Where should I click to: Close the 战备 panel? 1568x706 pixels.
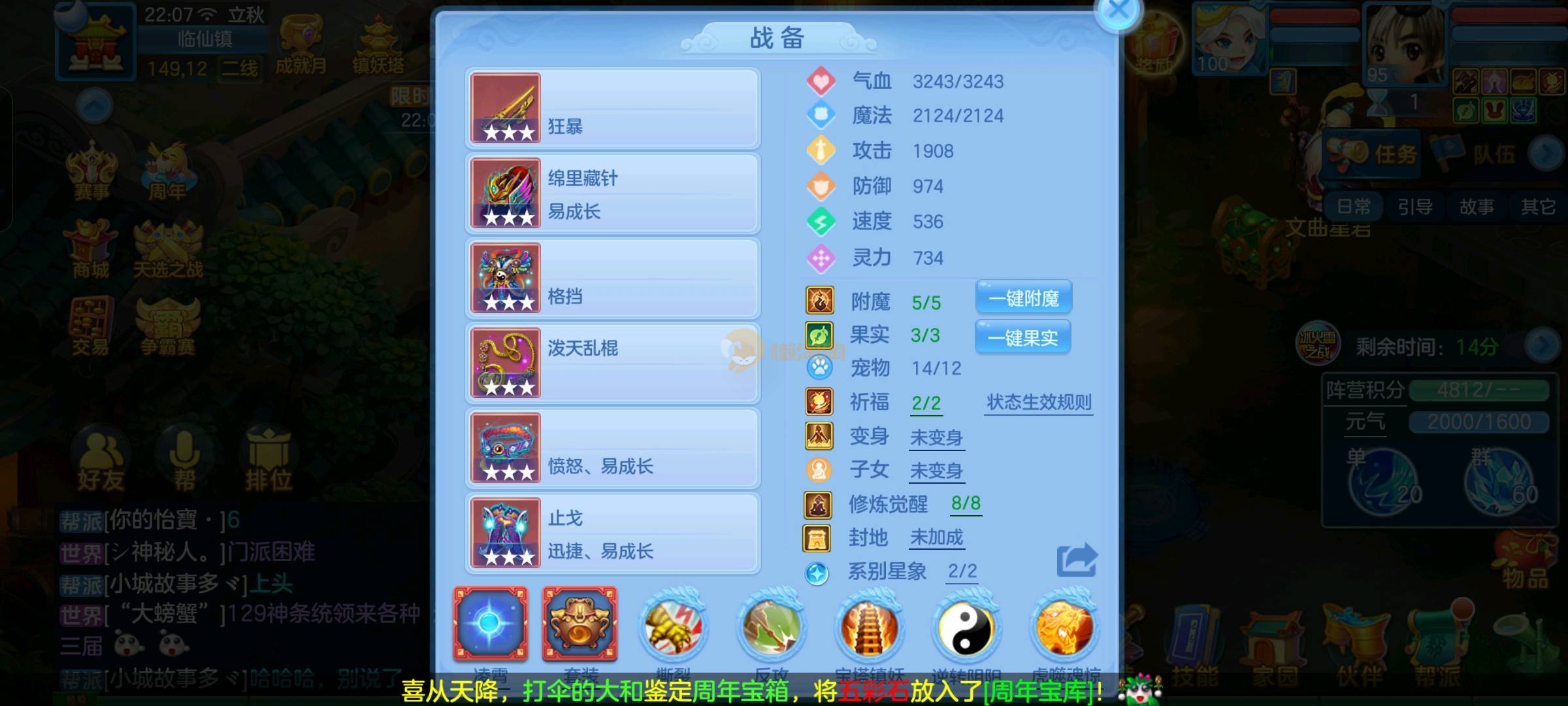(1119, 11)
